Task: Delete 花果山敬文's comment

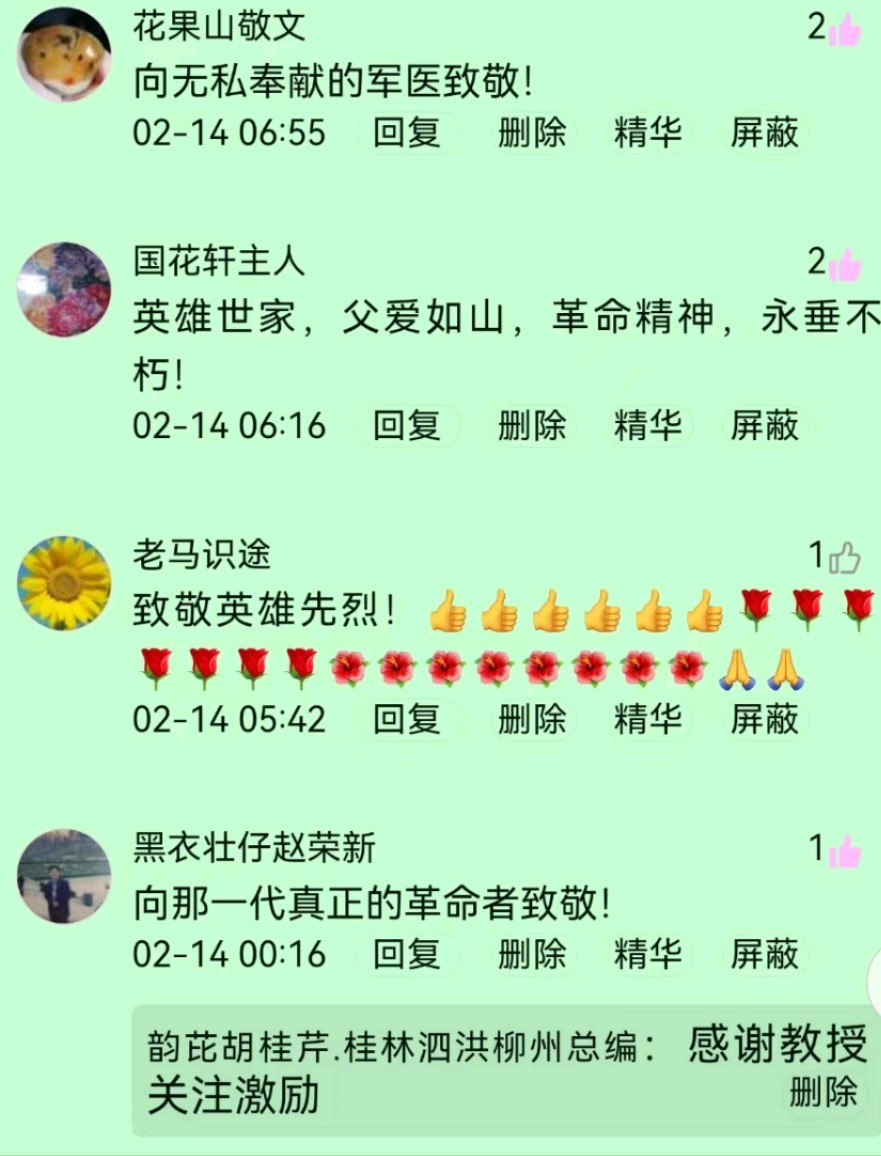Action: [x=532, y=133]
